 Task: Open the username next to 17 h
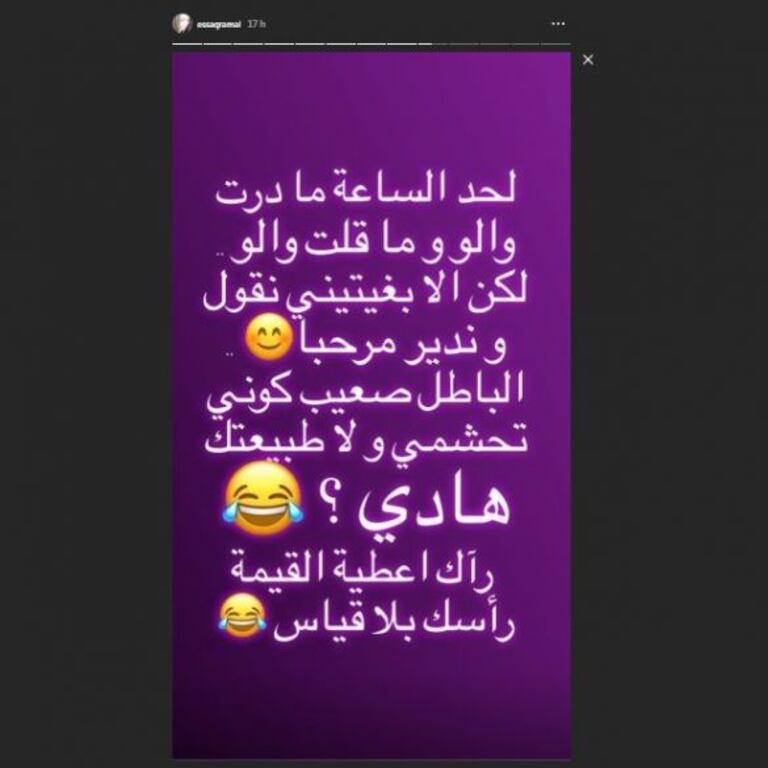pyautogui.click(x=219, y=23)
